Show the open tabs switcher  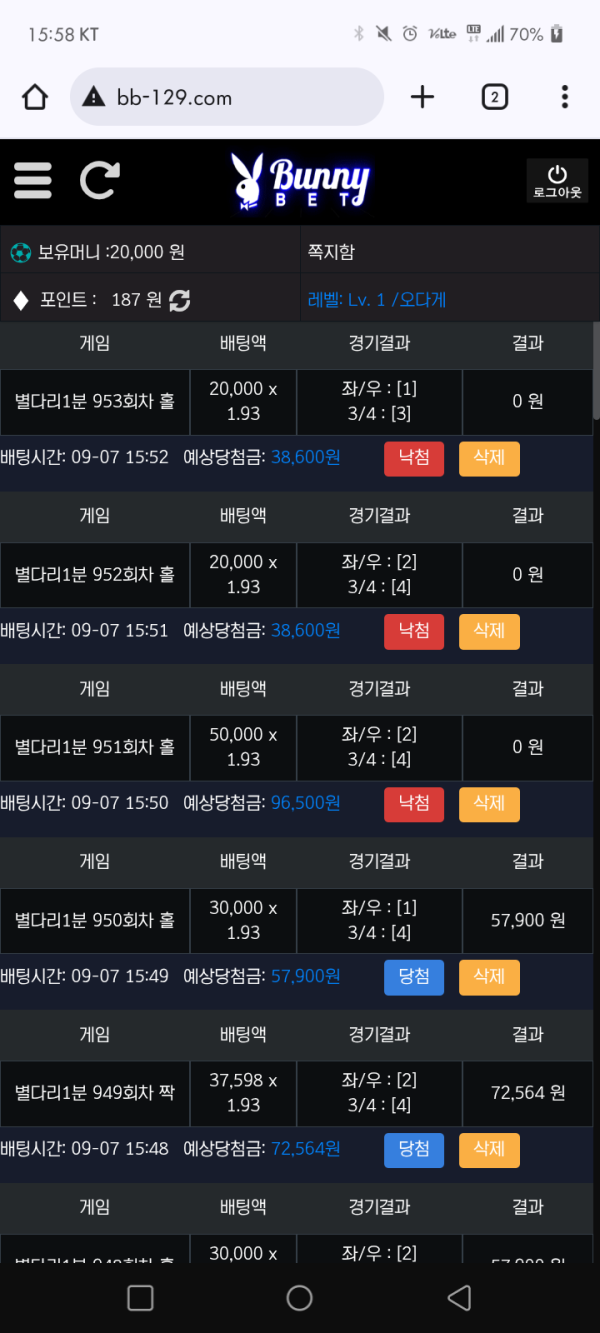[x=494, y=97]
